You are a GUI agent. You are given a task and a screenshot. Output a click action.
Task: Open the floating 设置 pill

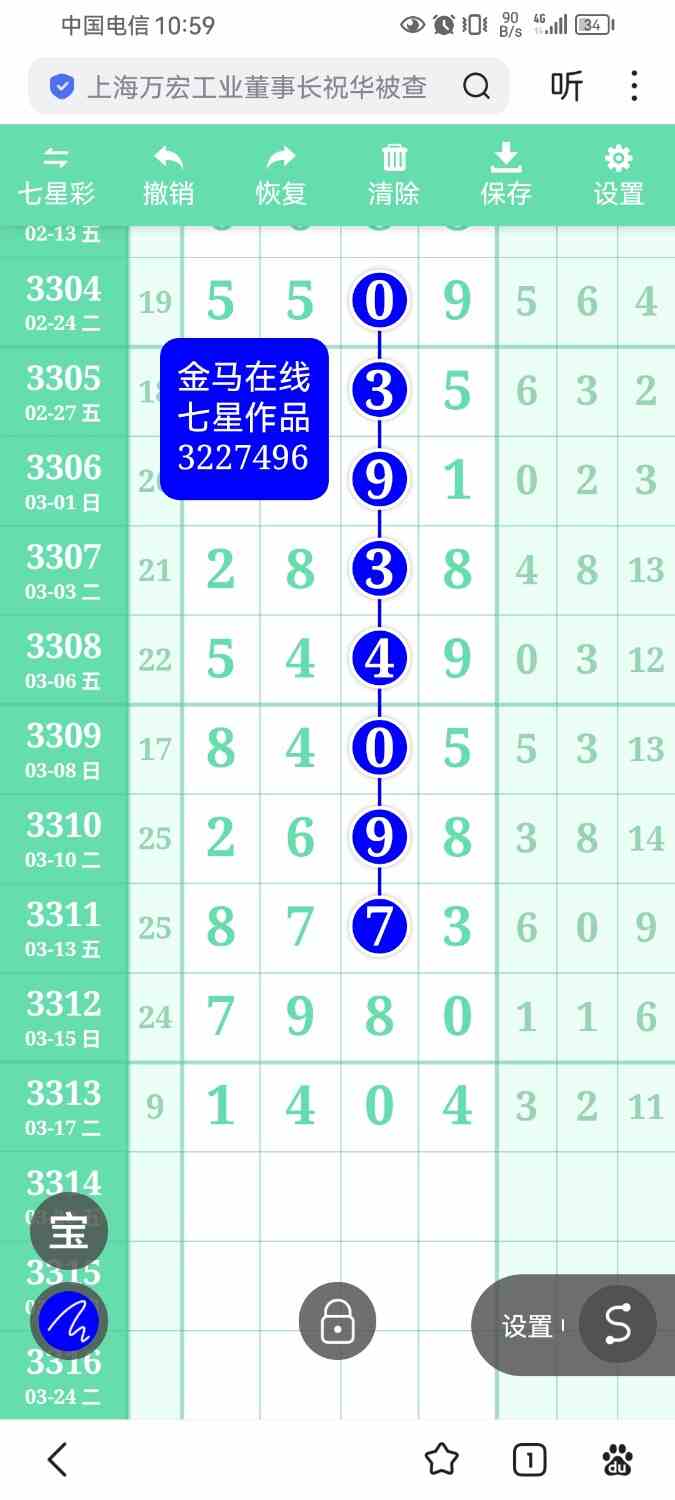pos(527,1326)
